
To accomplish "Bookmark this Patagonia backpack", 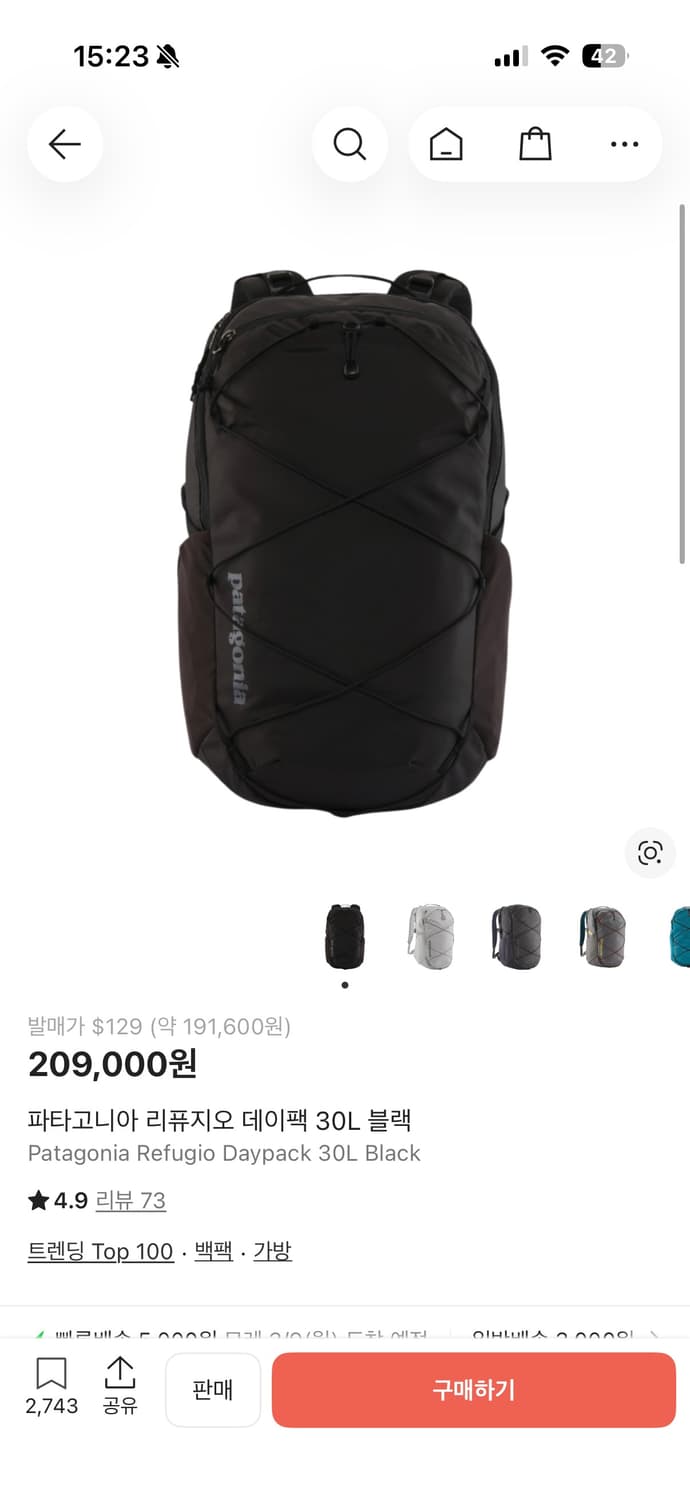I will 51,1387.
